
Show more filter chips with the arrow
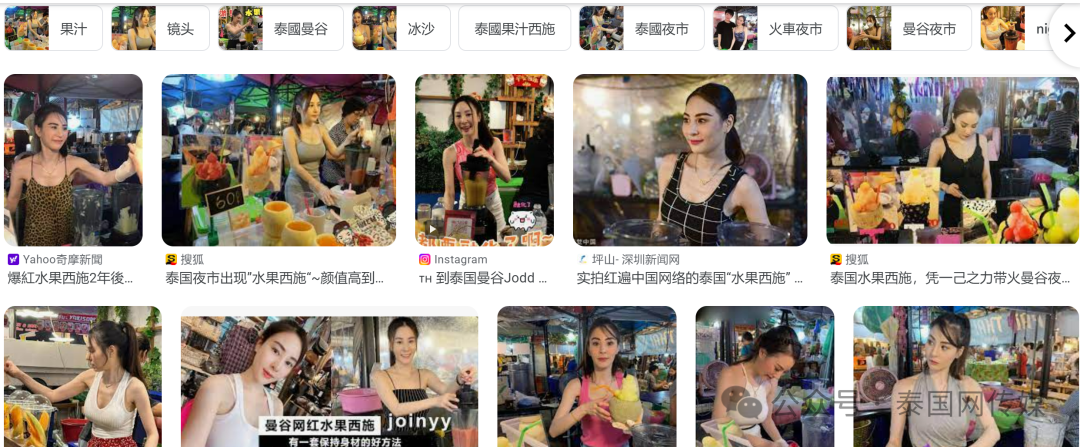[1067, 33]
